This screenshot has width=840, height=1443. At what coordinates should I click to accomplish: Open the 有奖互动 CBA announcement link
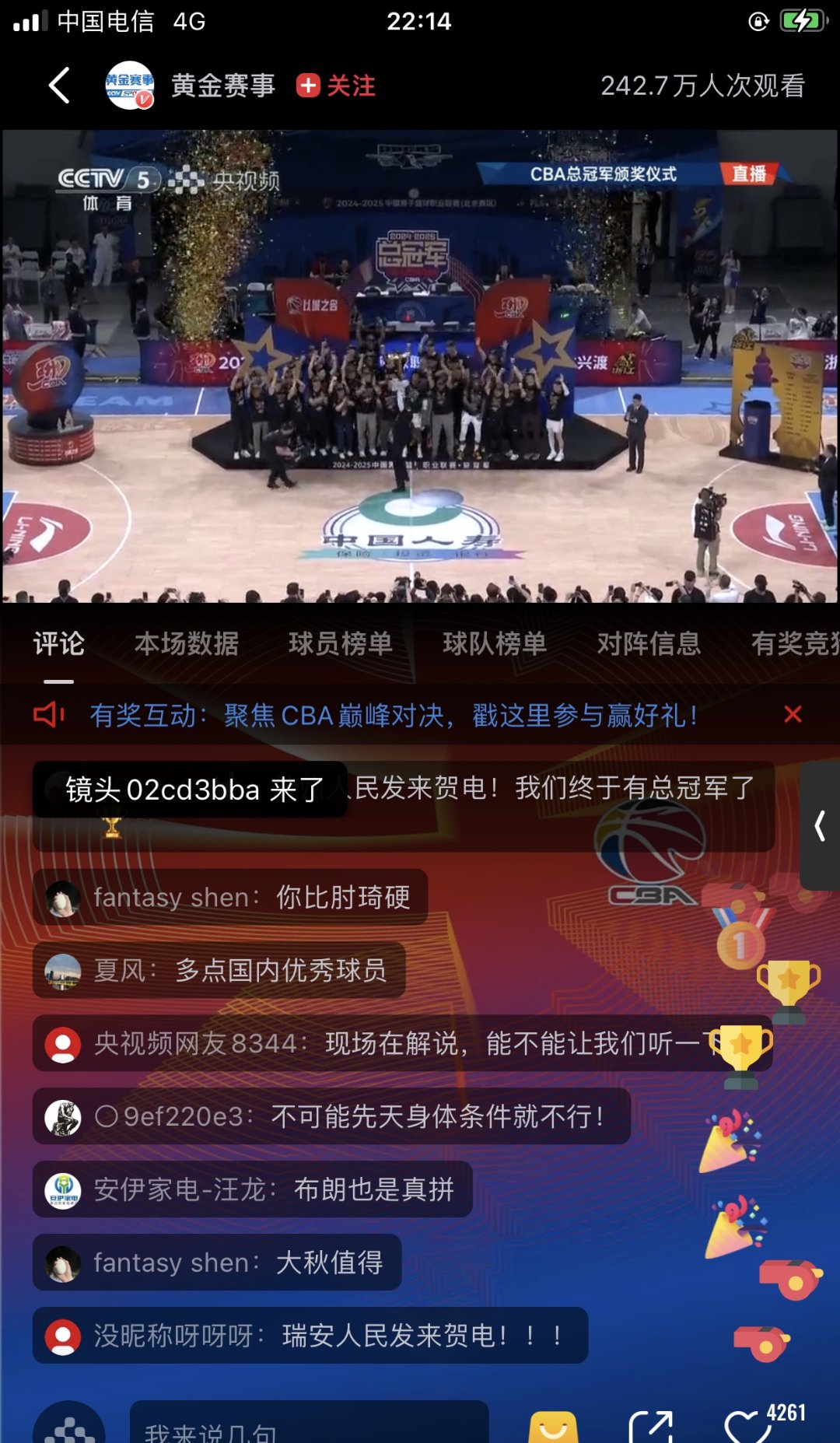coord(393,716)
